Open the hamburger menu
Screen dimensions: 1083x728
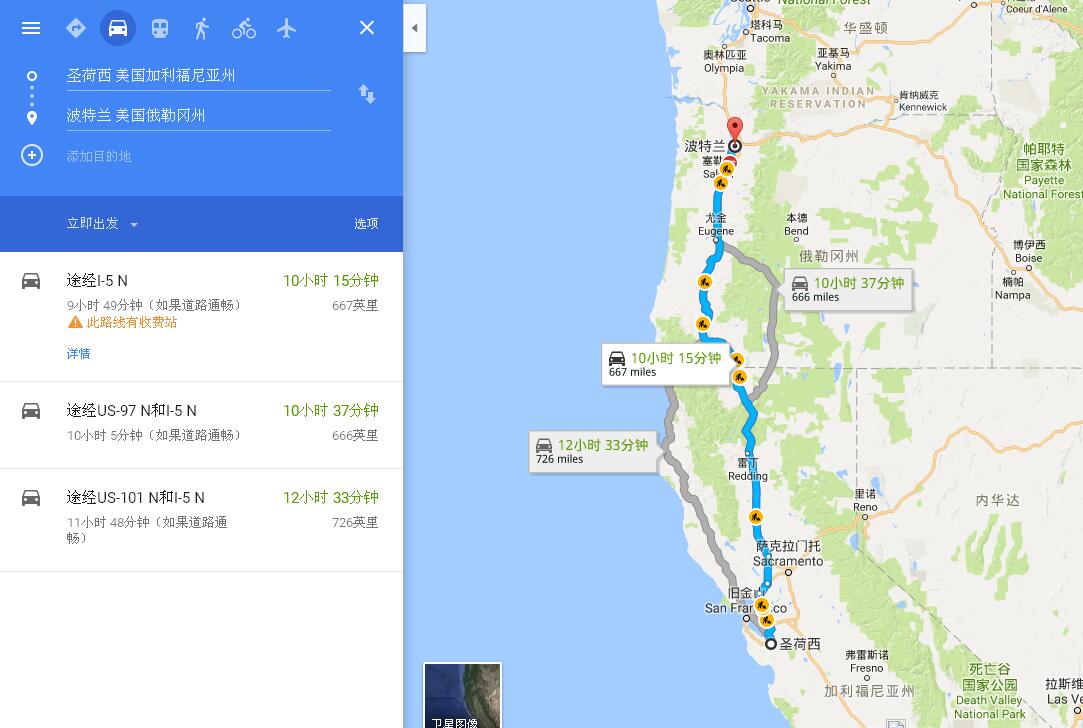[x=31, y=28]
